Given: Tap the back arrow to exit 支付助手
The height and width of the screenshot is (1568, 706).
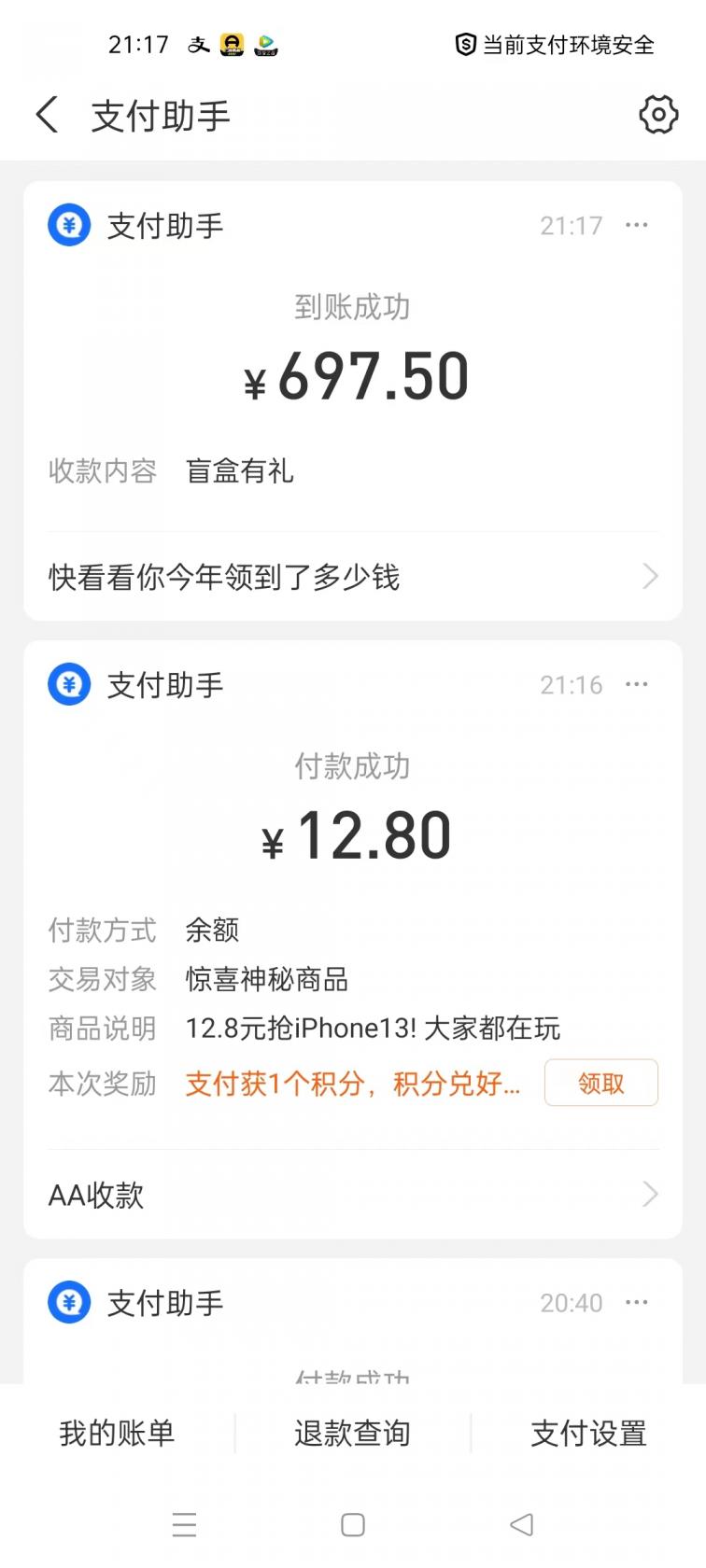Looking at the screenshot, I should tap(47, 114).
